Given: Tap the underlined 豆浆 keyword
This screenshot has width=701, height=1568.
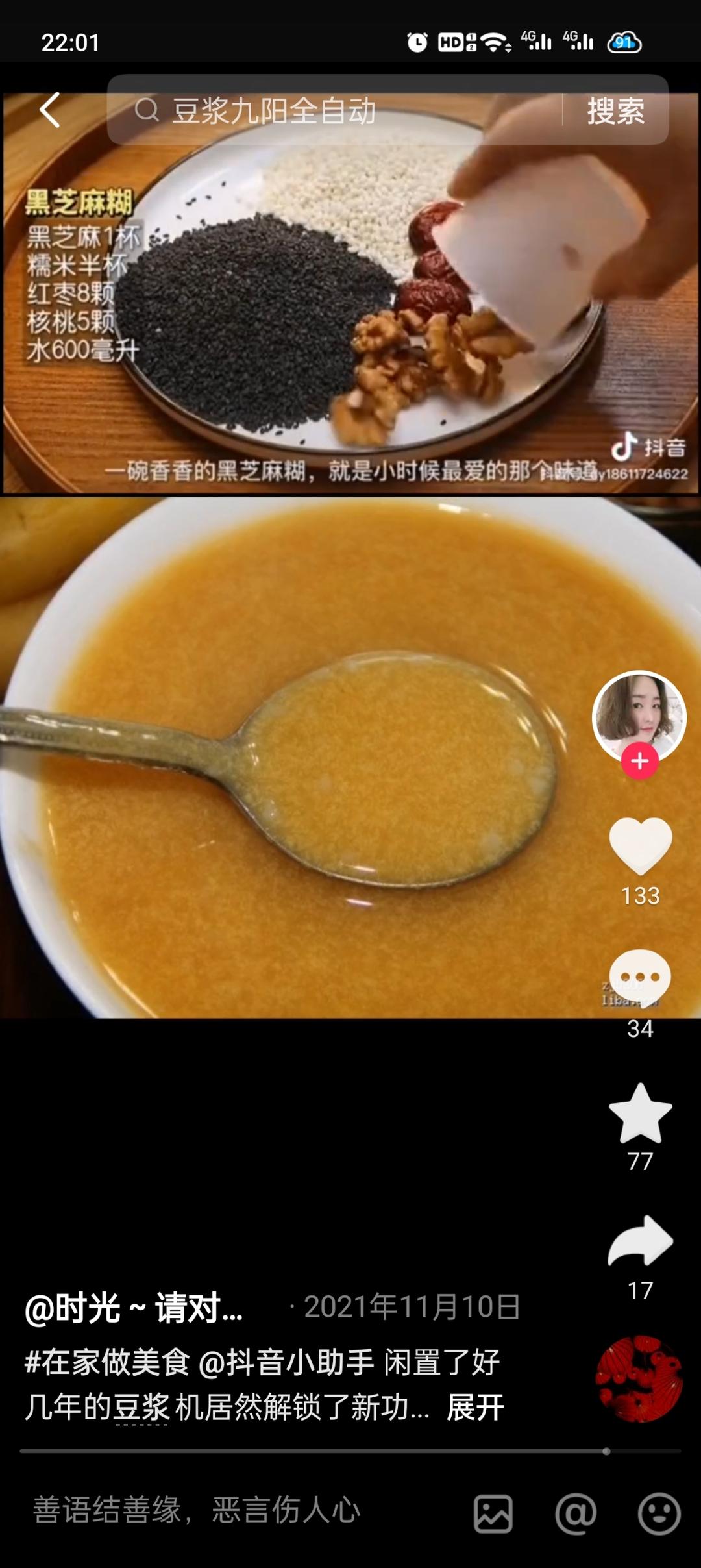Looking at the screenshot, I should 141,1408.
